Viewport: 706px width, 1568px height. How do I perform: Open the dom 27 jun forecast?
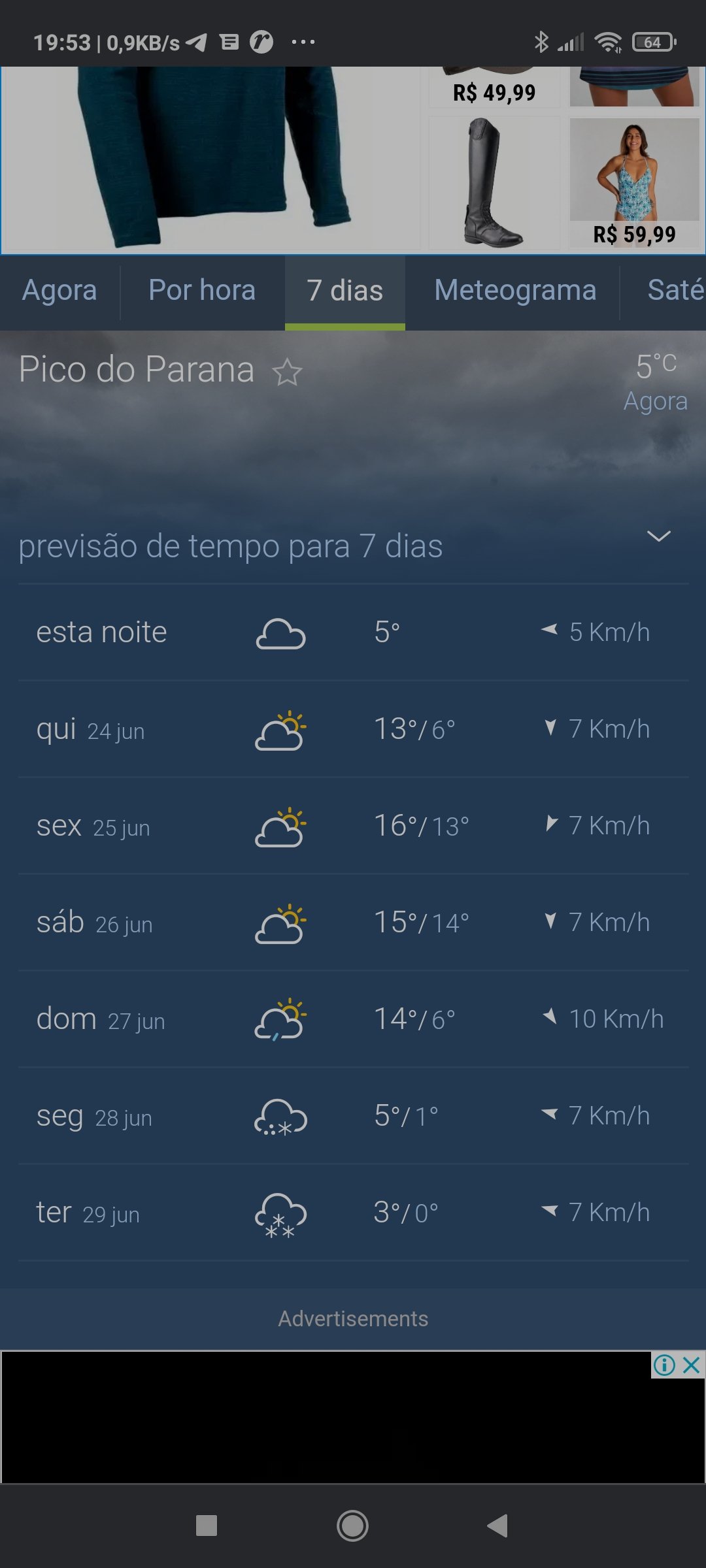[x=354, y=1019]
